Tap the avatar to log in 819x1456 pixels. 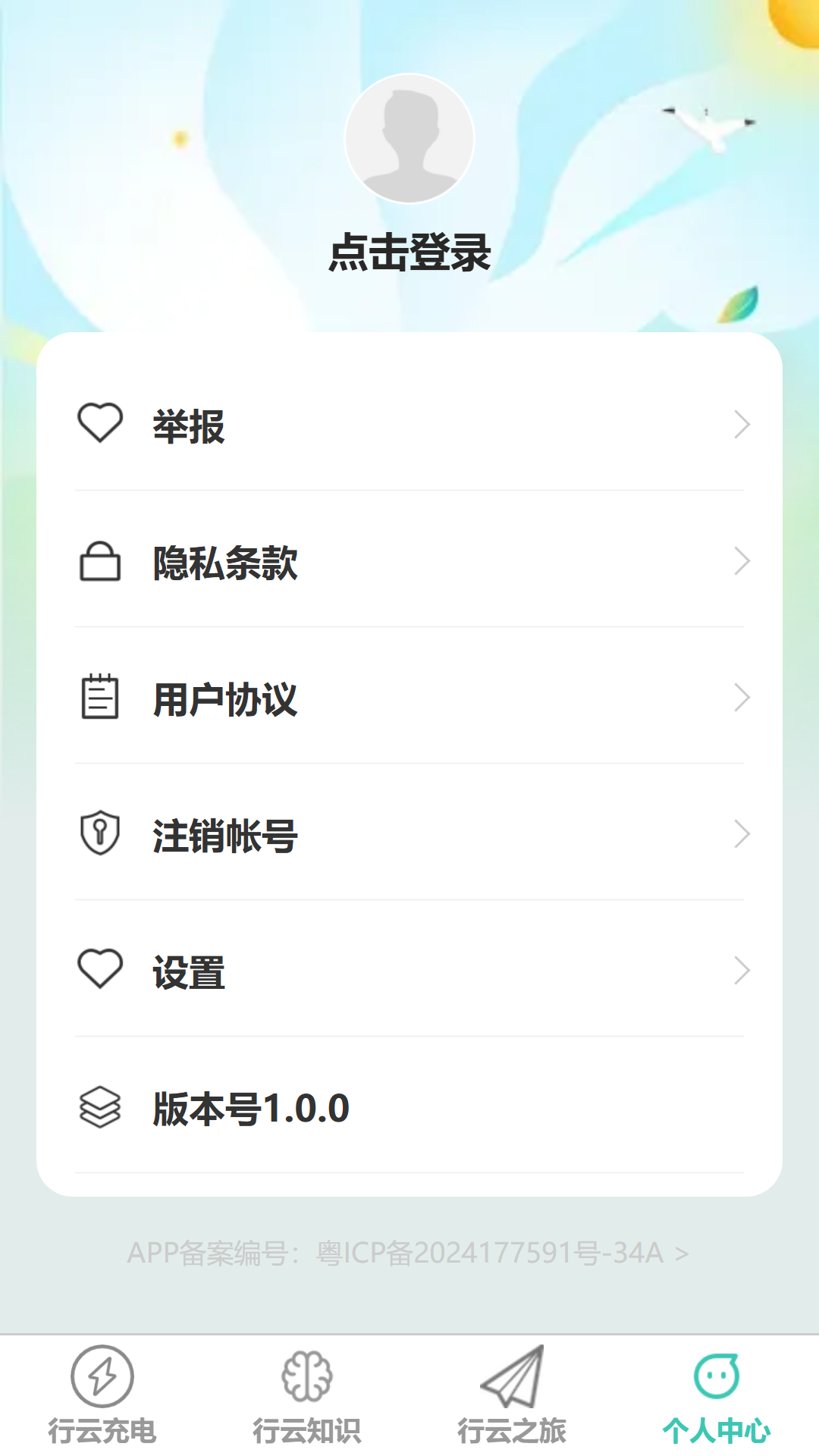(409, 139)
